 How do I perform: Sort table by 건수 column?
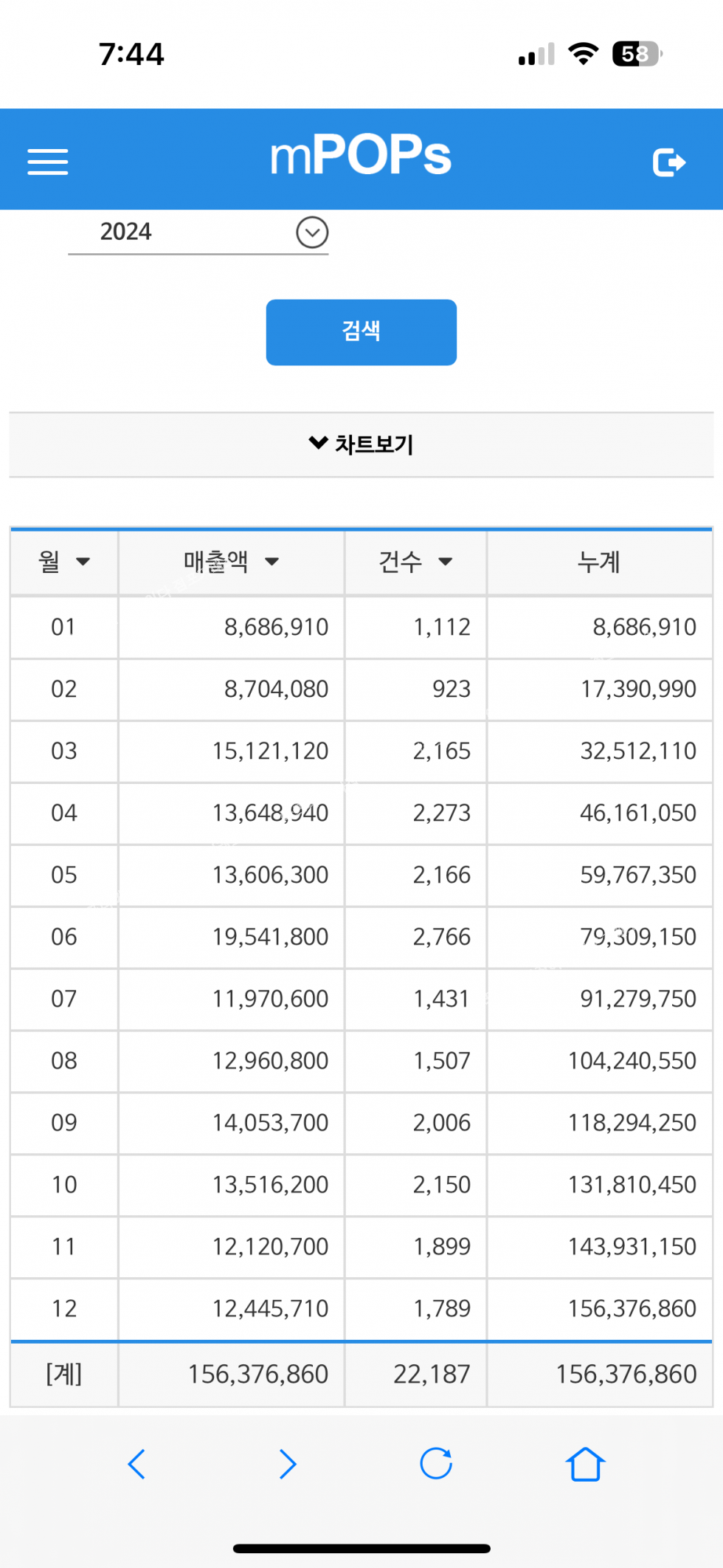(x=415, y=562)
